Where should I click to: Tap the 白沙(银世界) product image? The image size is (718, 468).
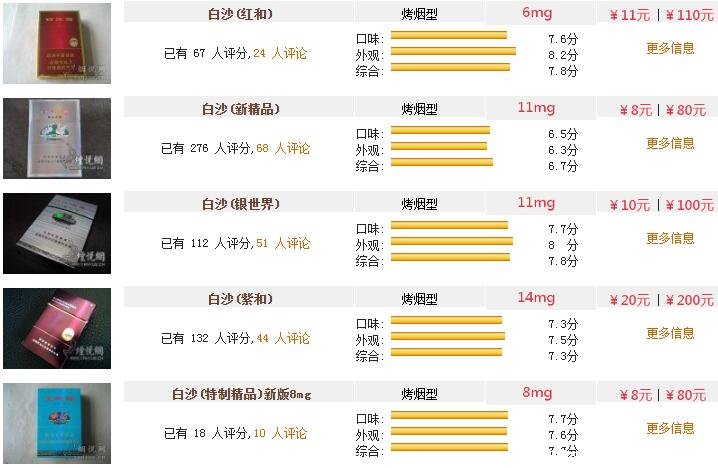[43, 233]
